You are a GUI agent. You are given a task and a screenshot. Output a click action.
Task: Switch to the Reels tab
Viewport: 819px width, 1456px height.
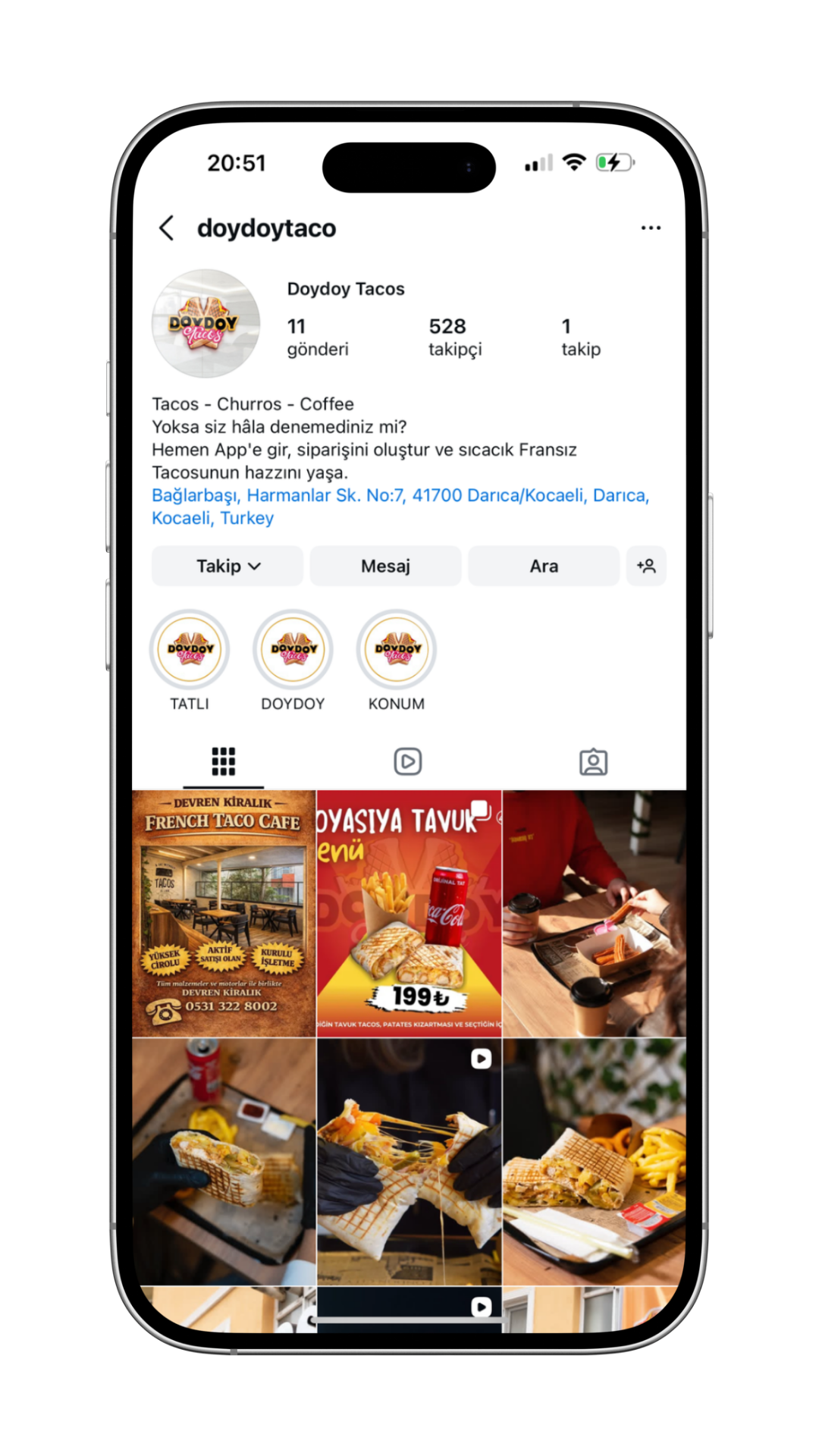pos(408,761)
